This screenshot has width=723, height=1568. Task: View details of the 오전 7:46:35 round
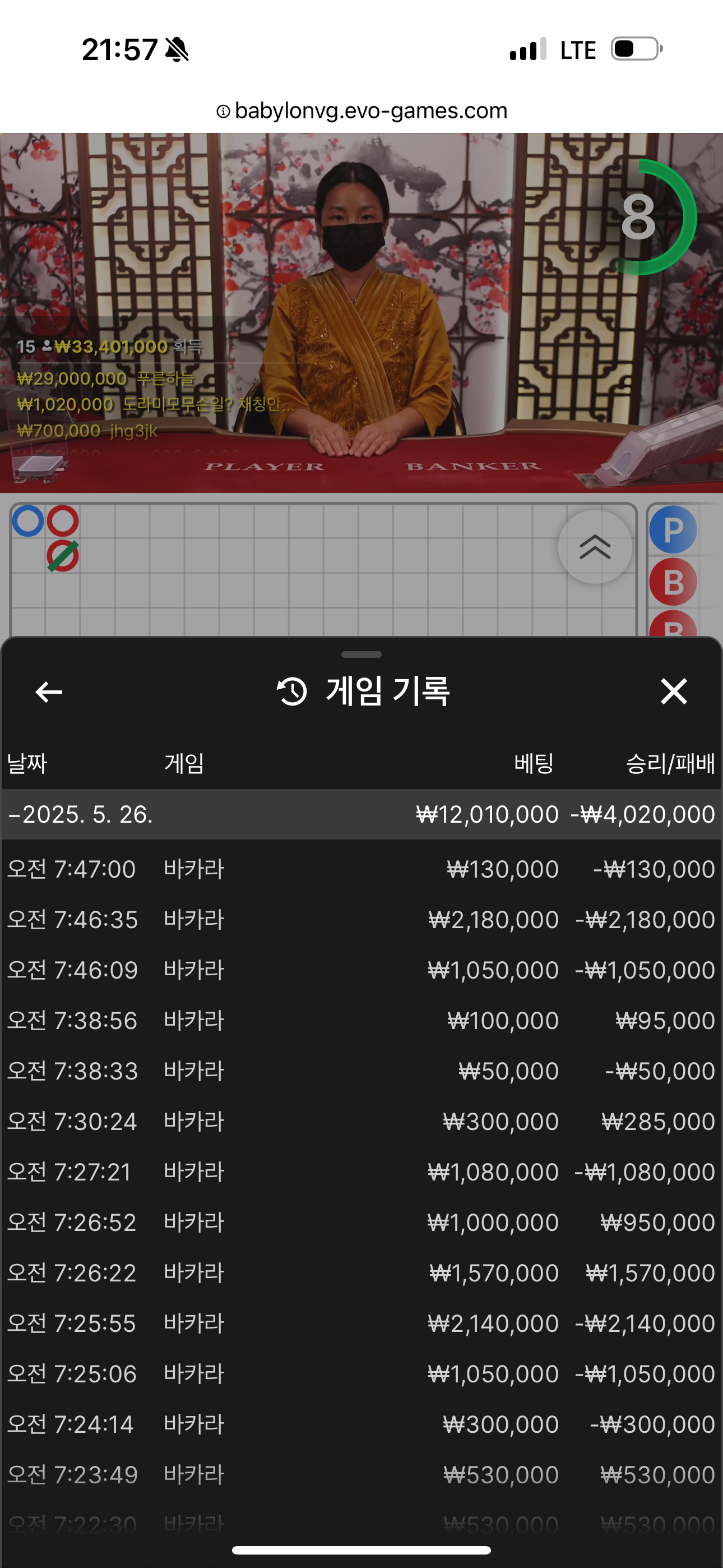361,919
